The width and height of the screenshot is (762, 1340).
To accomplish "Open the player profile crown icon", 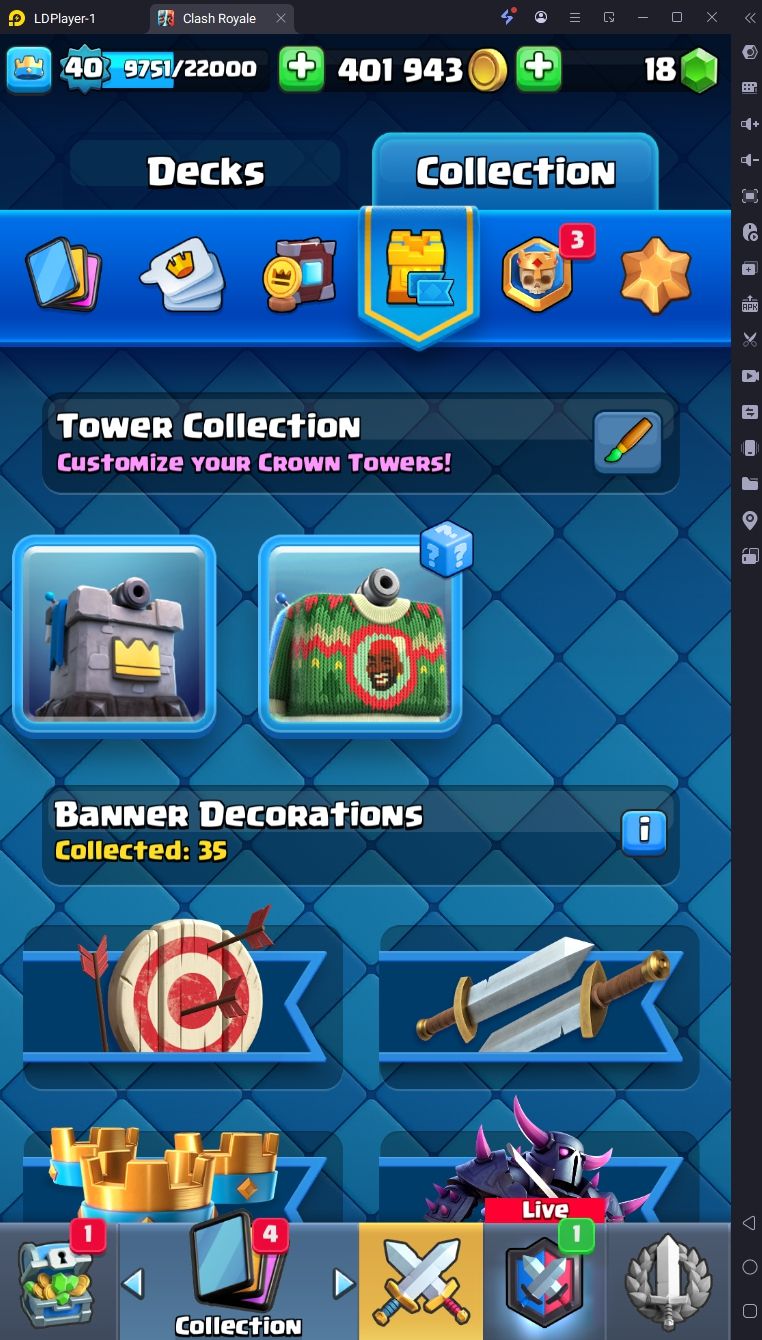I will tap(29, 69).
